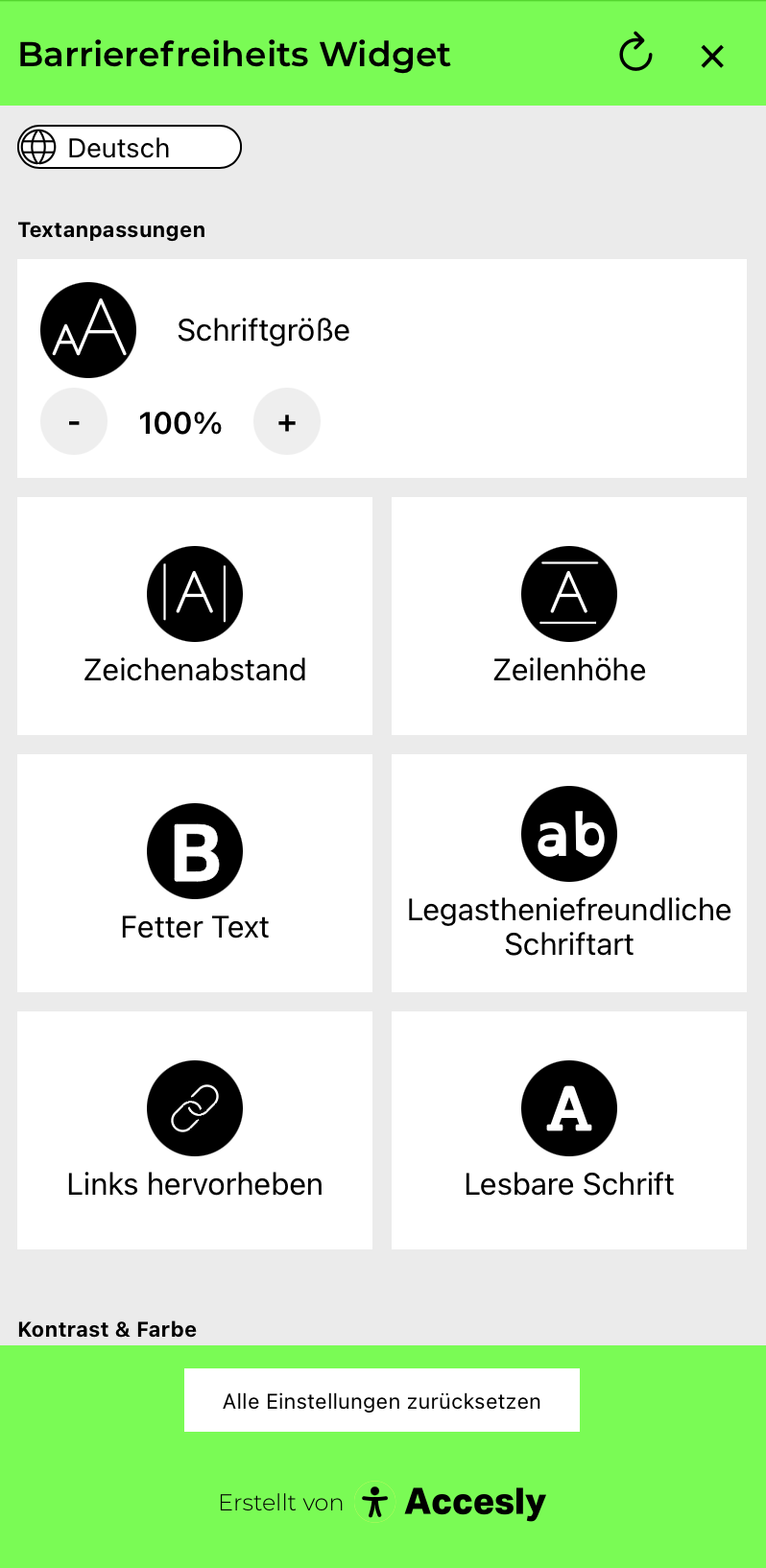Click the Lesbare Schrift letter A icon
Image resolution: width=766 pixels, height=1568 pixels.
[568, 1108]
